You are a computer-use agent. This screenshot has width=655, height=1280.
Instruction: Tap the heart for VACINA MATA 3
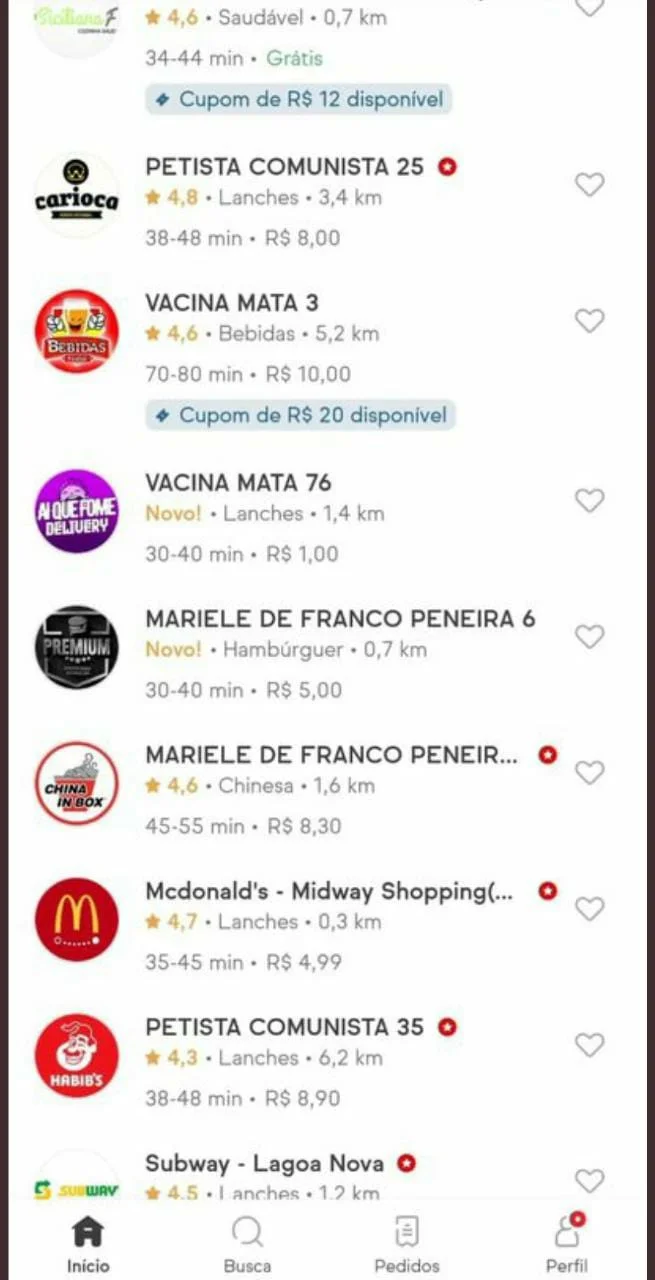point(590,321)
